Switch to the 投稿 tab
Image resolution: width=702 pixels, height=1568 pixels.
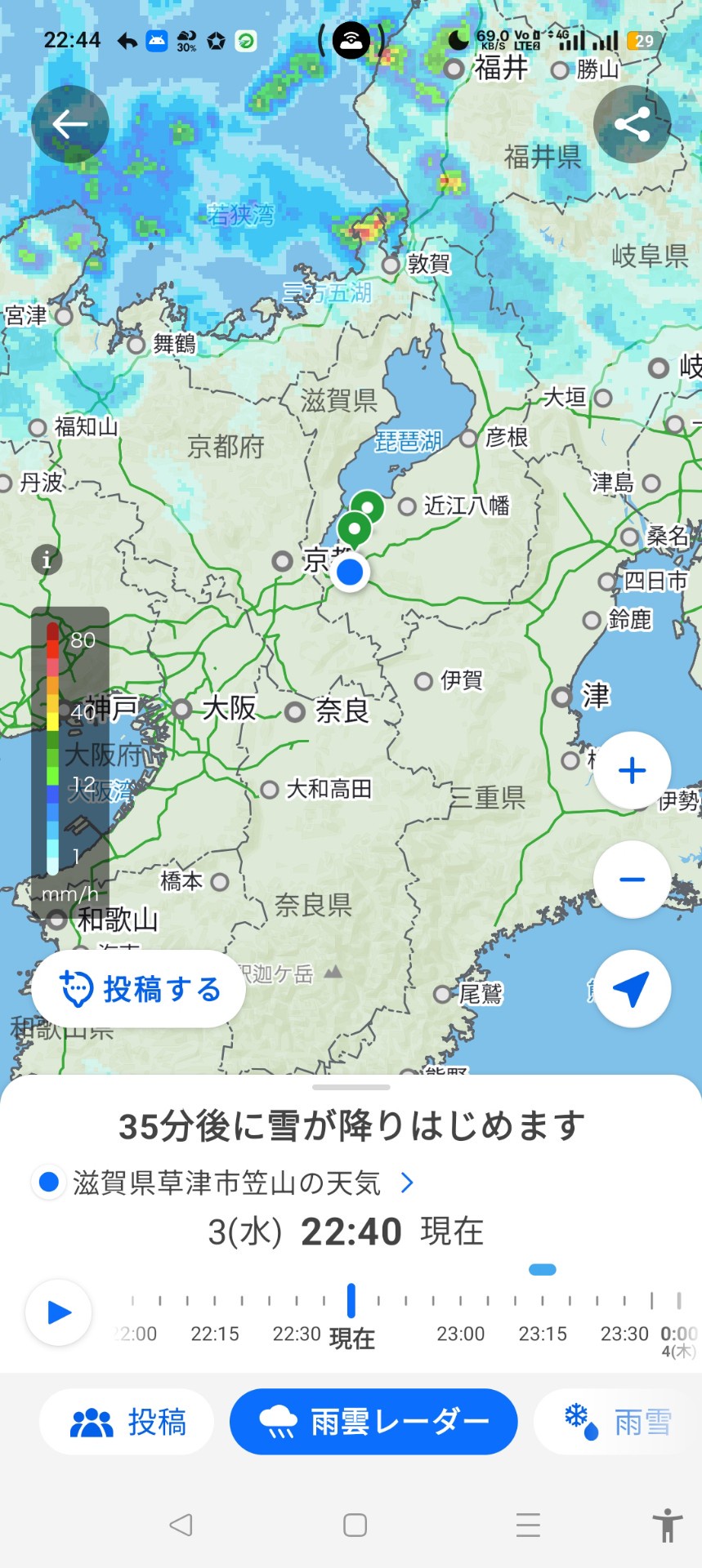pyautogui.click(x=127, y=1422)
